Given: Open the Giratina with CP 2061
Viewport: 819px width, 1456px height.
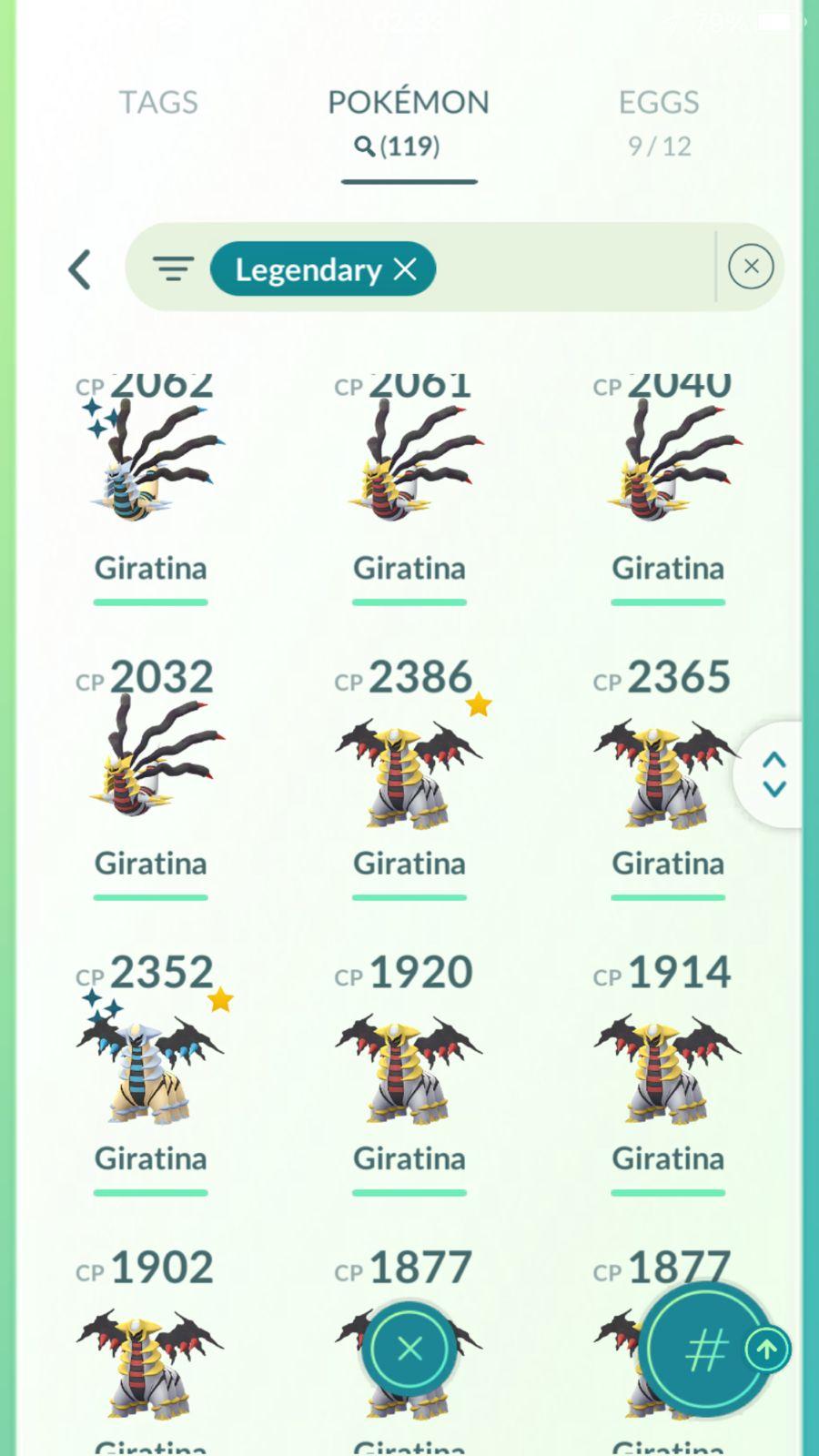Looking at the screenshot, I should (x=409, y=466).
